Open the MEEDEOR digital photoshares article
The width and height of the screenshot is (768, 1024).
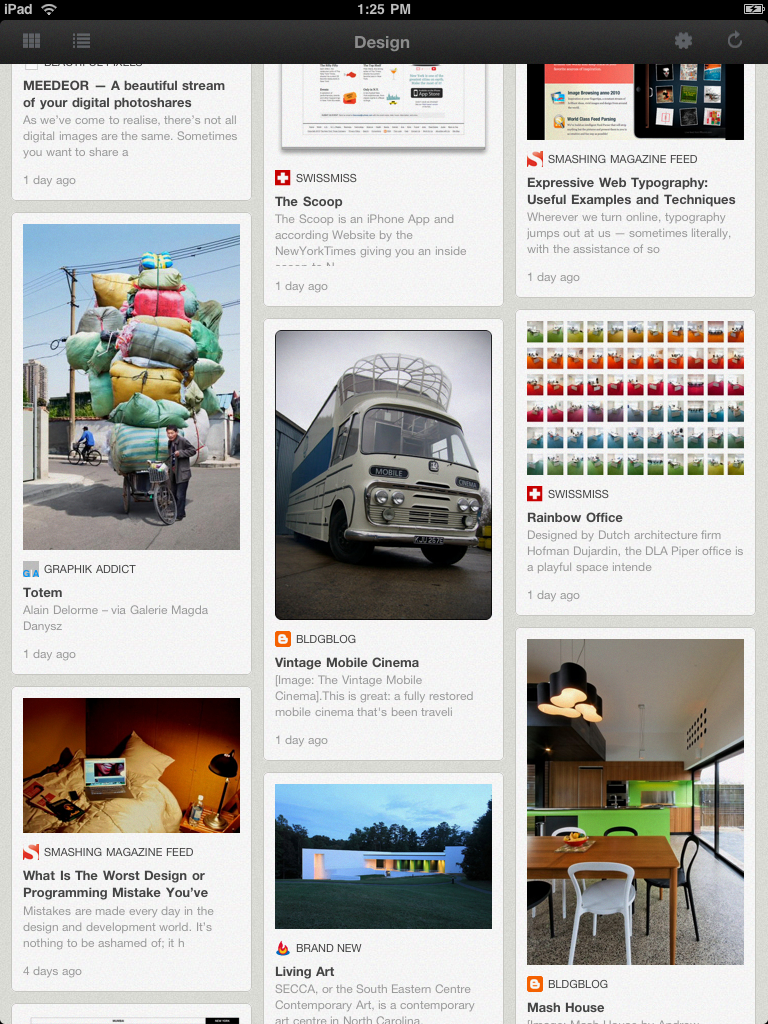pos(124,94)
